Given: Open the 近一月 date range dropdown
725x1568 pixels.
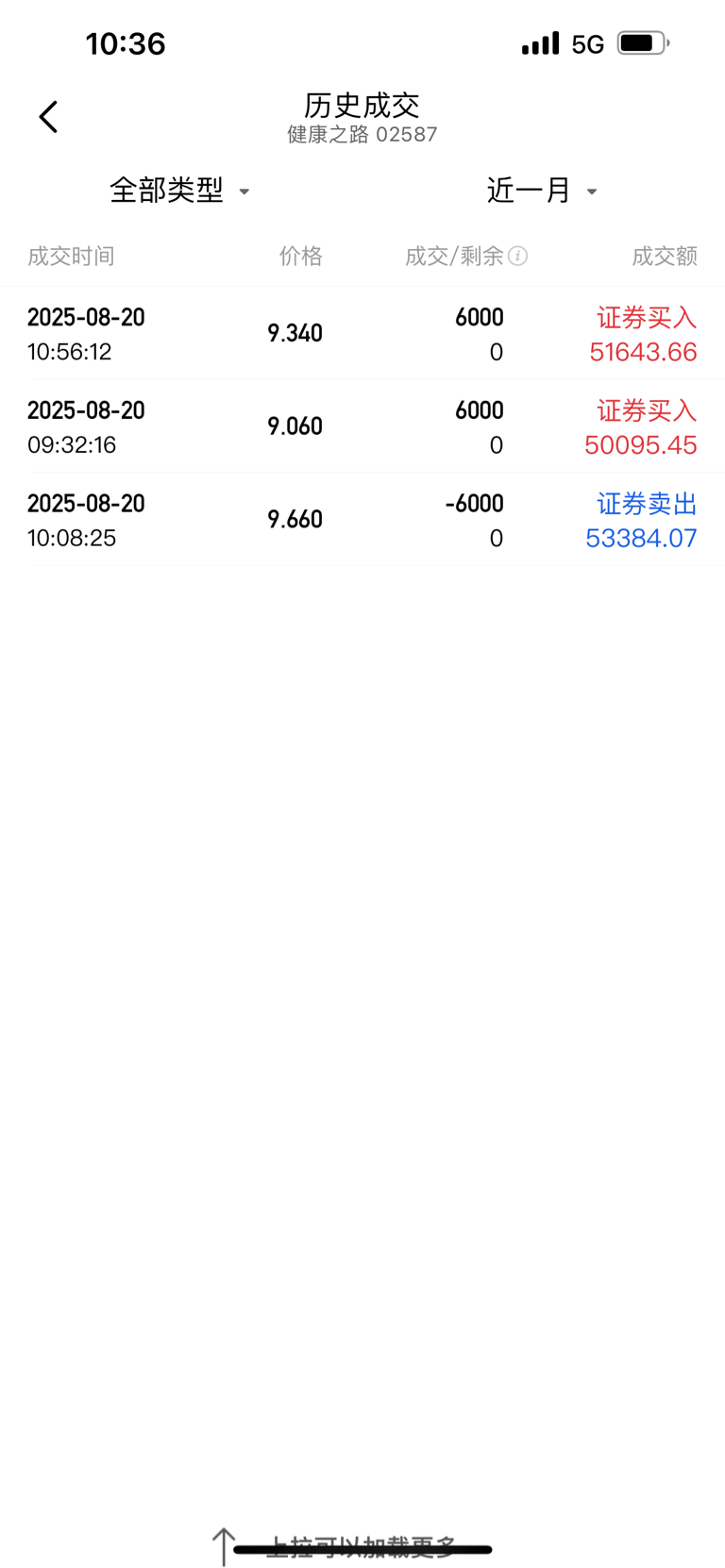Looking at the screenshot, I should 542,191.
